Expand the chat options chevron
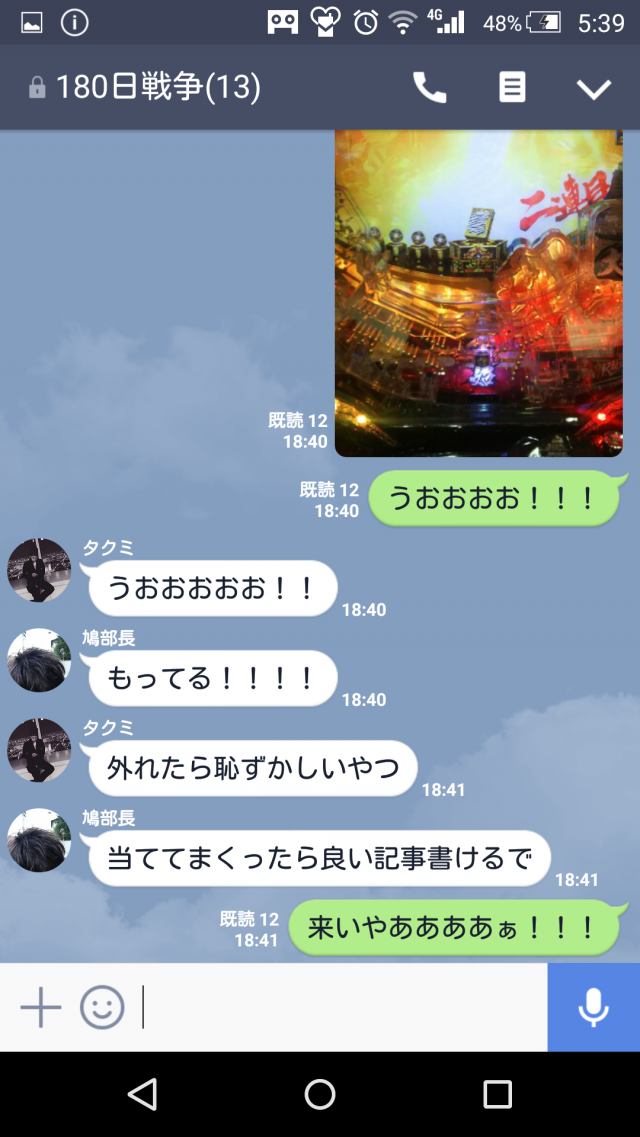640x1137 pixels. pyautogui.click(x=593, y=89)
